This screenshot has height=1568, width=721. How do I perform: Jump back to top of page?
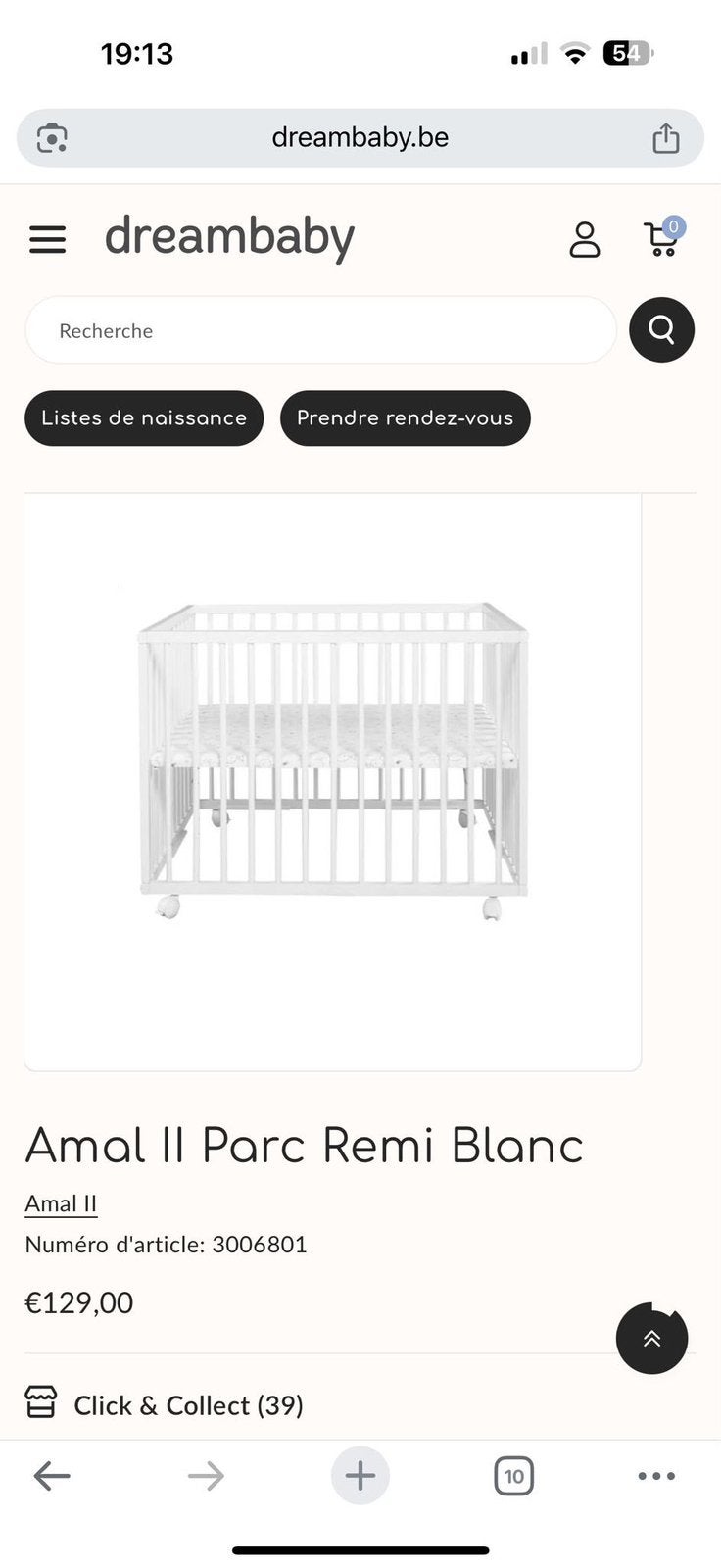[x=651, y=1339]
